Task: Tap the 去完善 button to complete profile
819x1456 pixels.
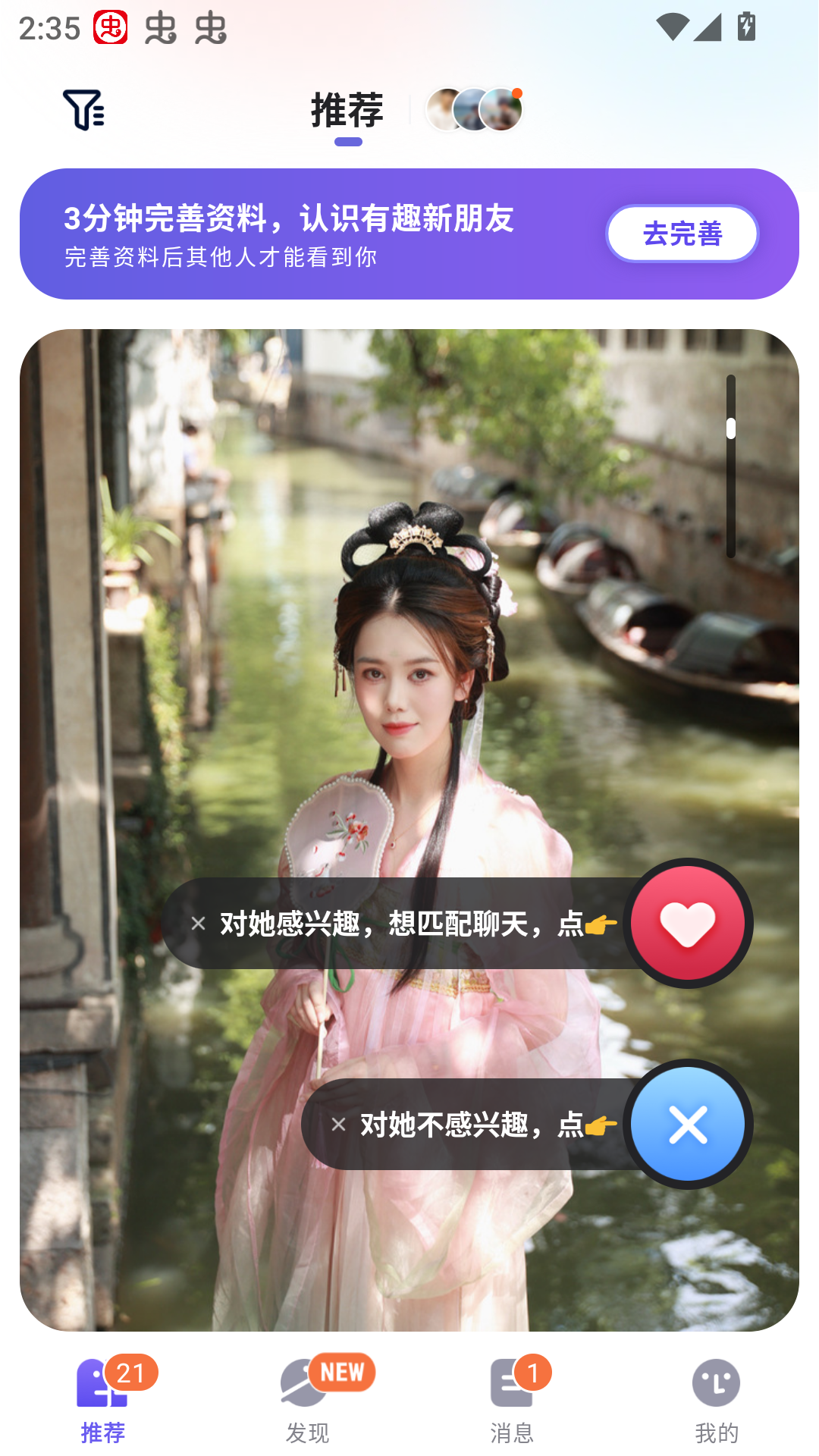Action: pos(681,234)
